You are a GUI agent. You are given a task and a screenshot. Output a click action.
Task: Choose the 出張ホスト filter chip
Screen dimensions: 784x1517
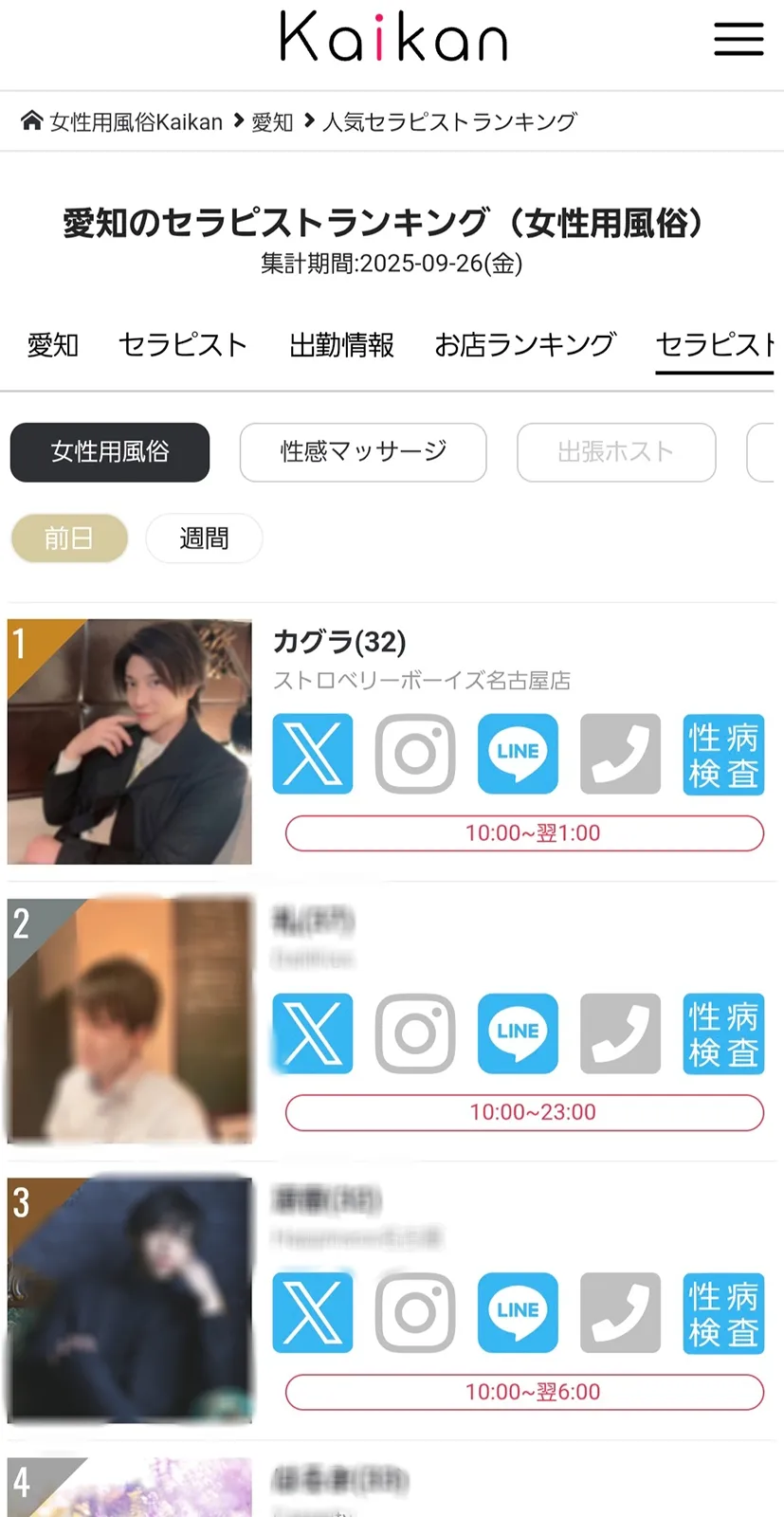(616, 452)
